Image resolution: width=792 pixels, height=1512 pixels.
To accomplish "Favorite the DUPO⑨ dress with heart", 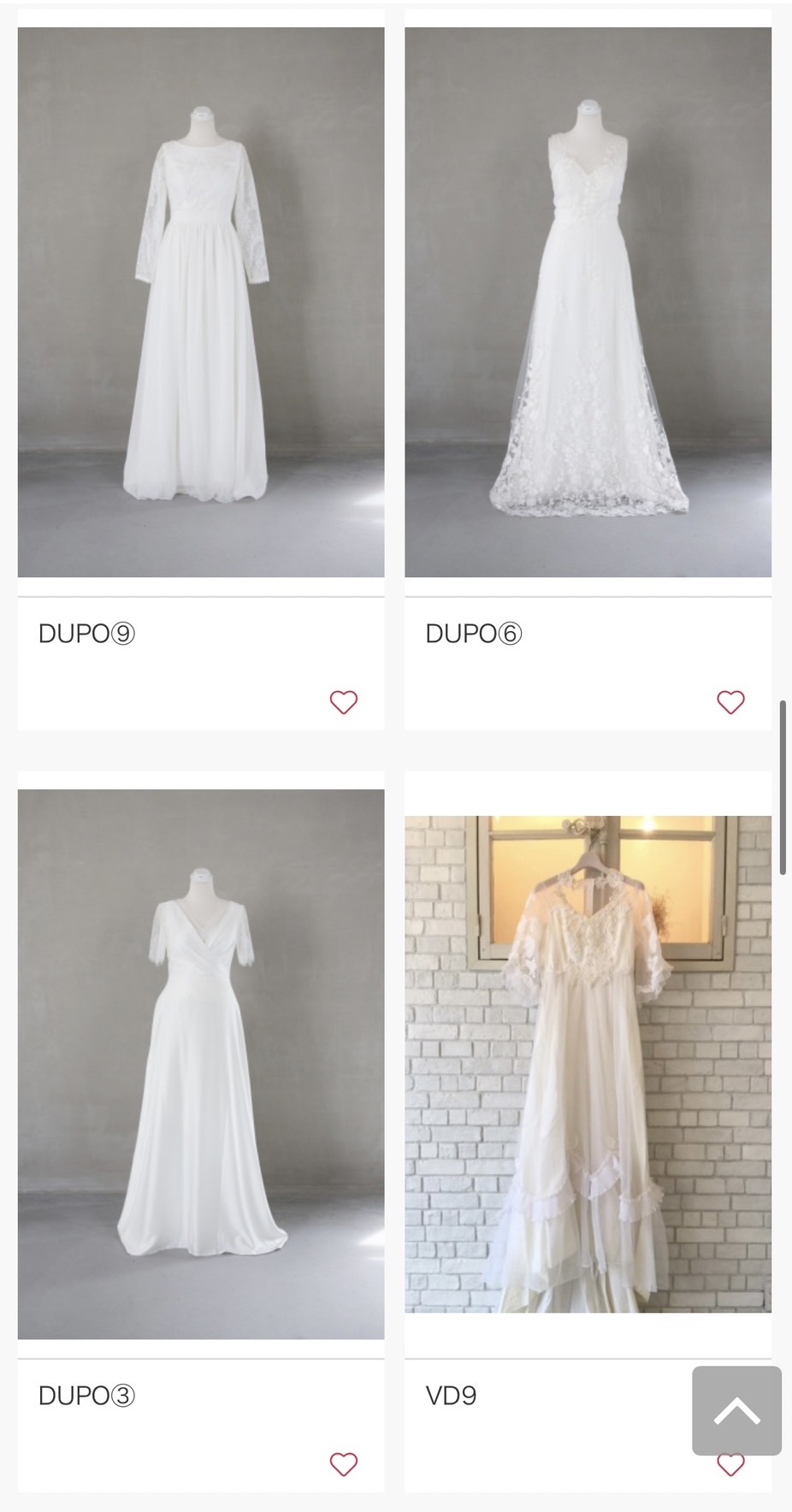I will click(x=344, y=702).
